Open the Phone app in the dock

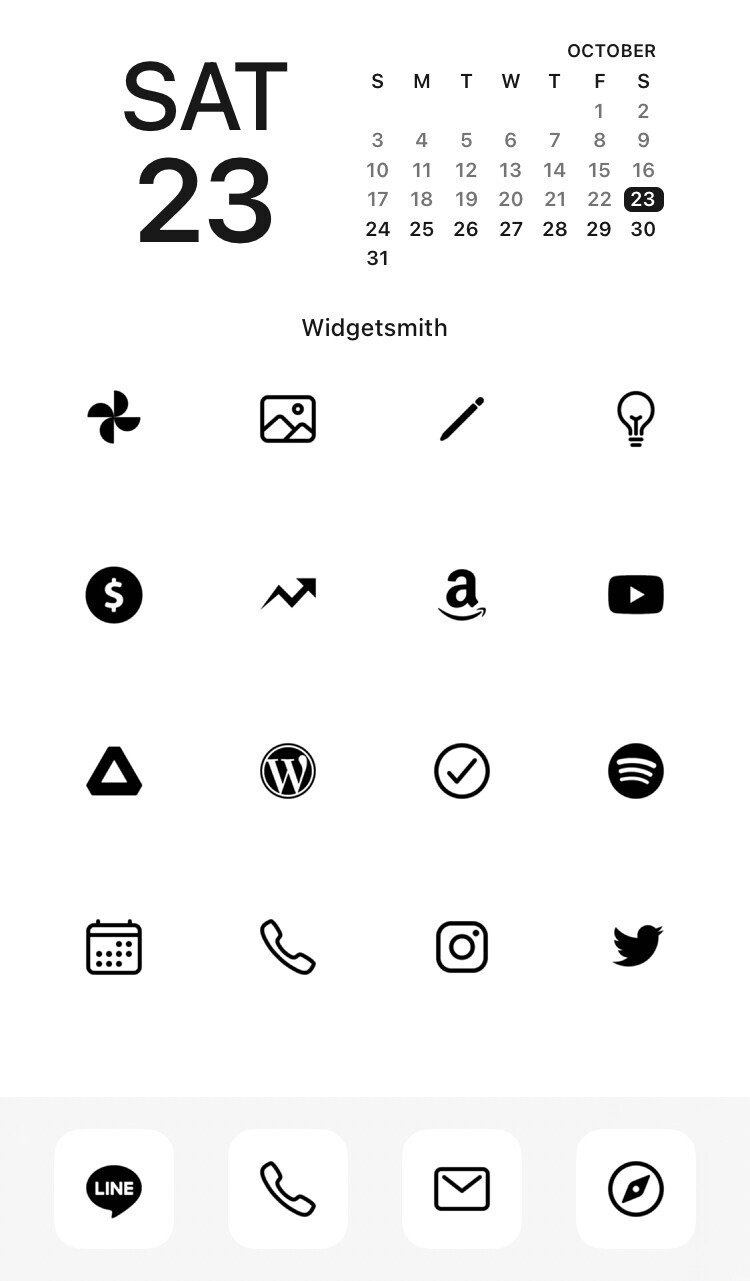coord(288,1189)
